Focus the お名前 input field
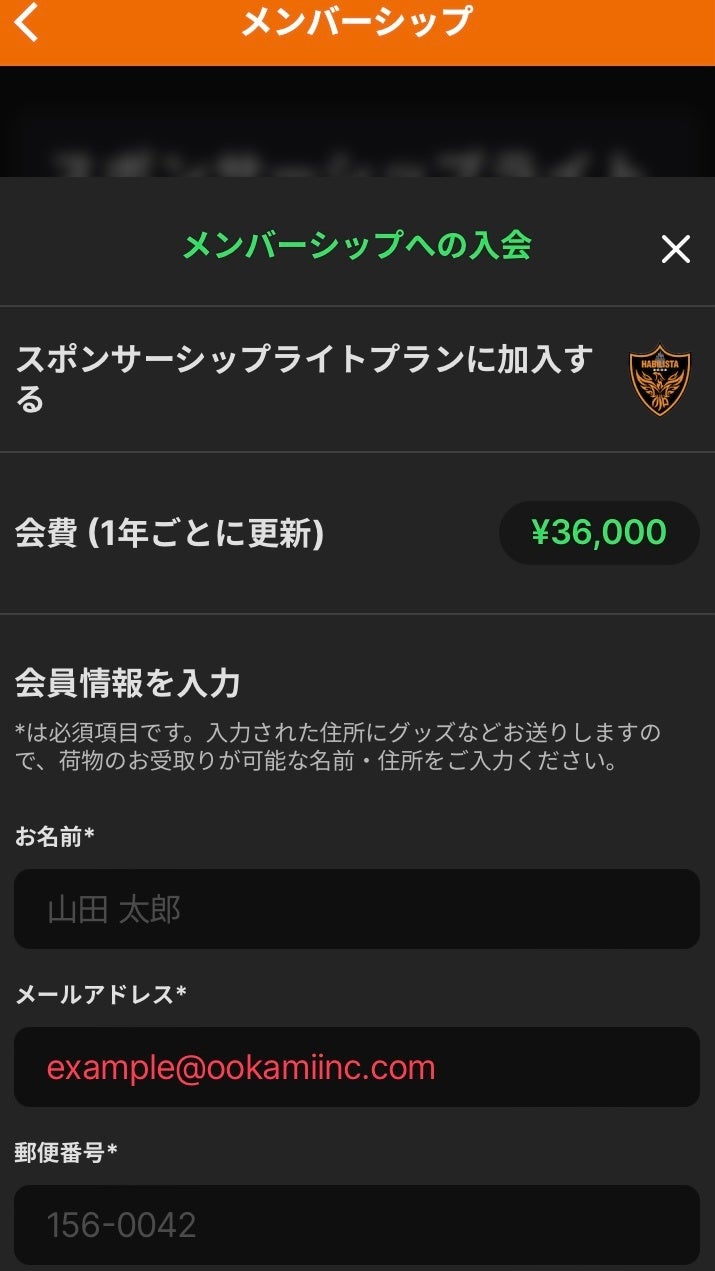 356,909
